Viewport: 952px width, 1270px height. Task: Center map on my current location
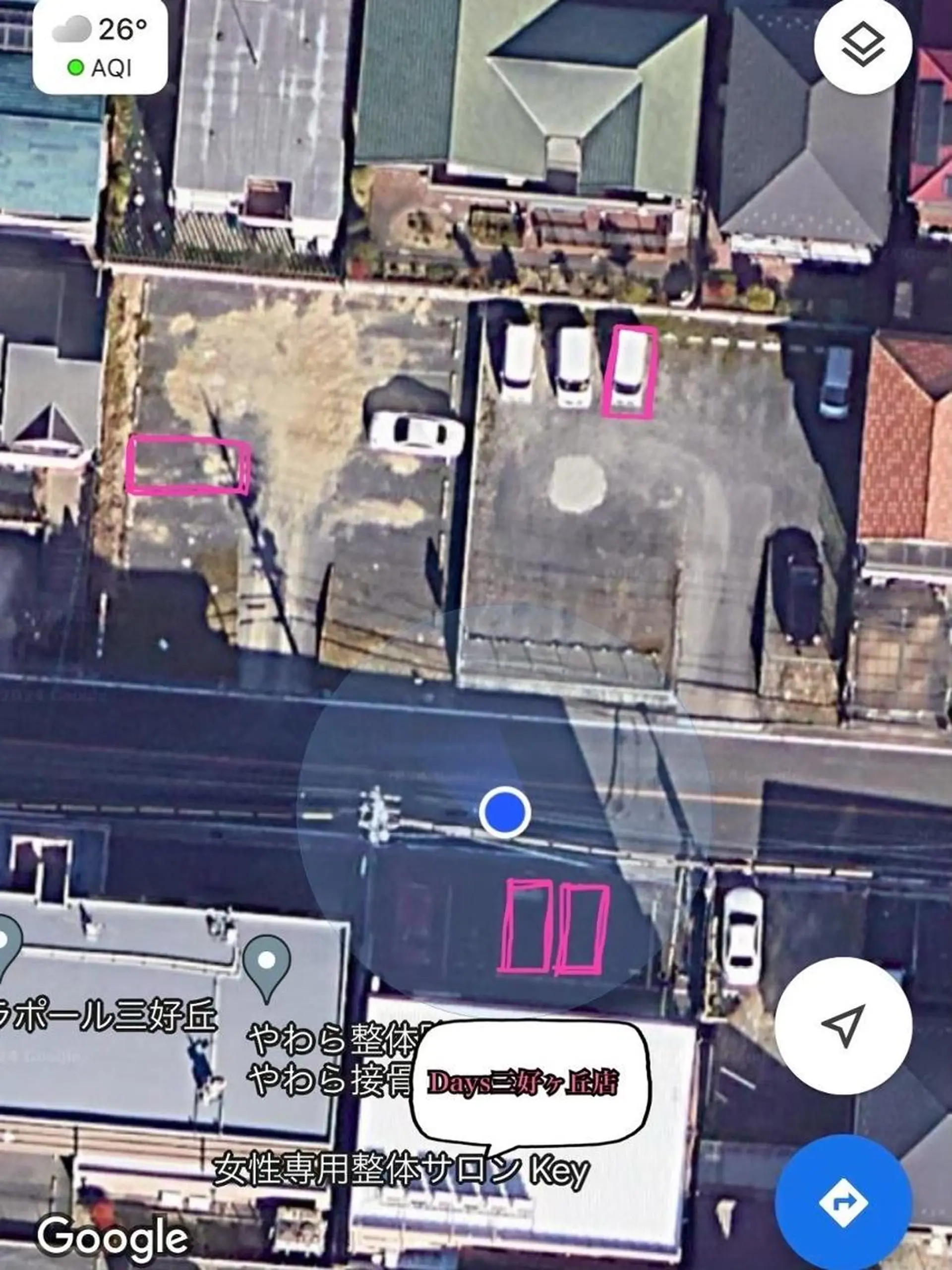[843, 1025]
